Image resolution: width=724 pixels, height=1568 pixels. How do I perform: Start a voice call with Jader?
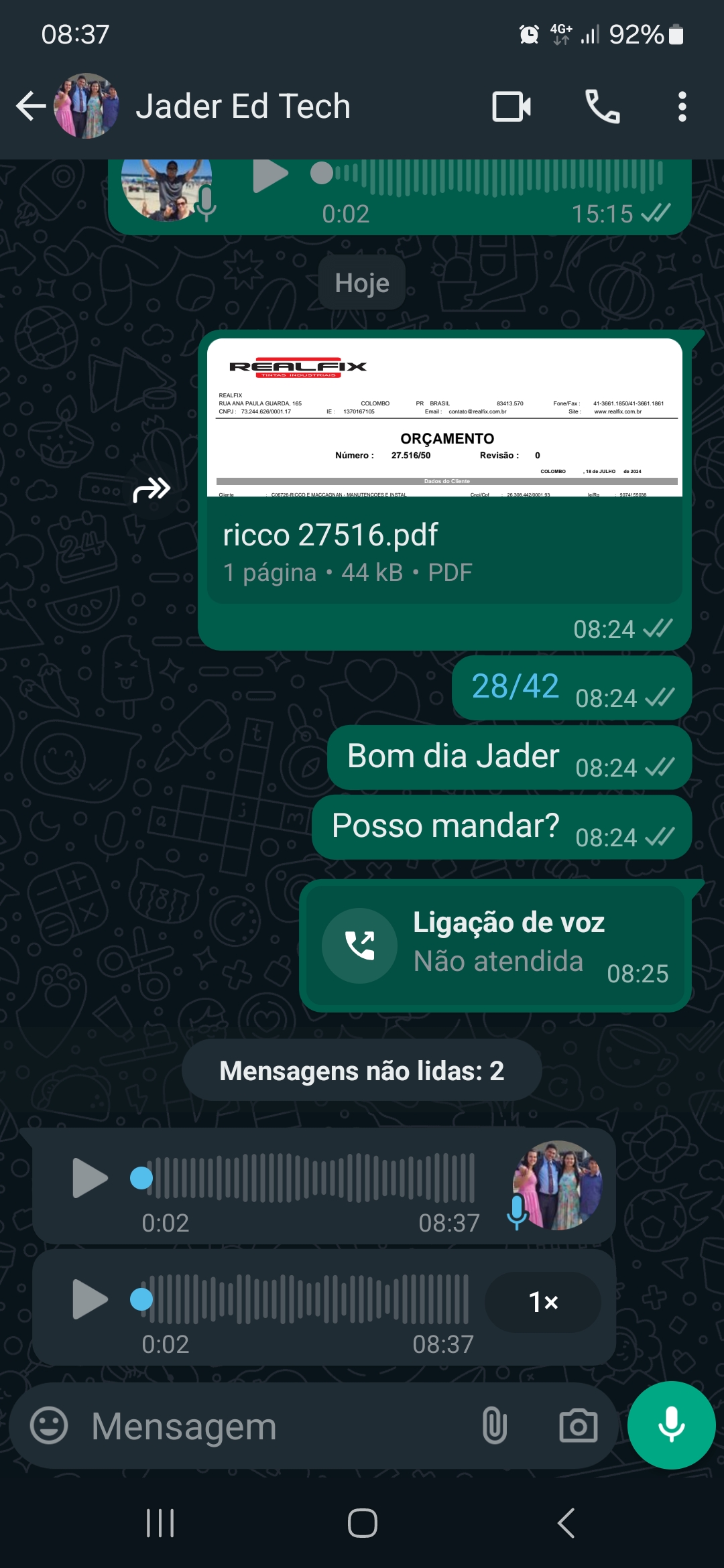tap(602, 107)
